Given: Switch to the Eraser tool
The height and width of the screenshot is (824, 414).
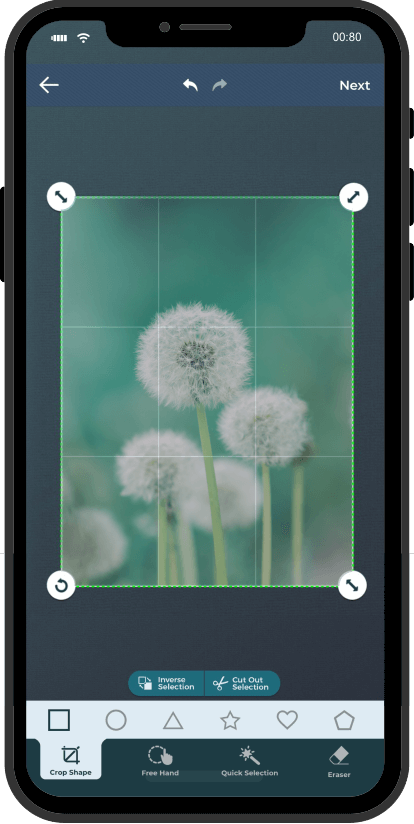Looking at the screenshot, I should point(339,762).
